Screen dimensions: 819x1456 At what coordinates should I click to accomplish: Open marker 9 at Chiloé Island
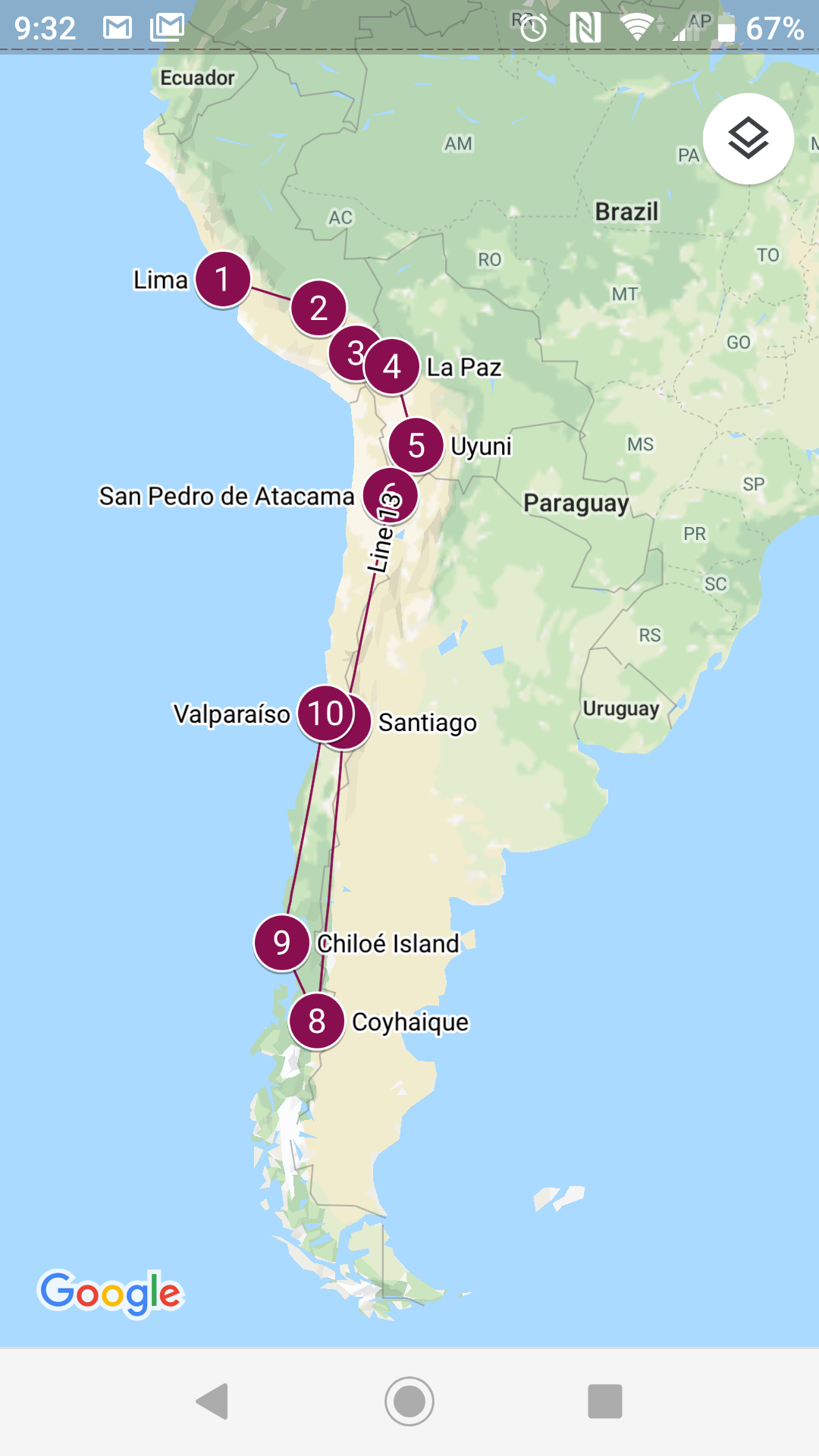281,943
